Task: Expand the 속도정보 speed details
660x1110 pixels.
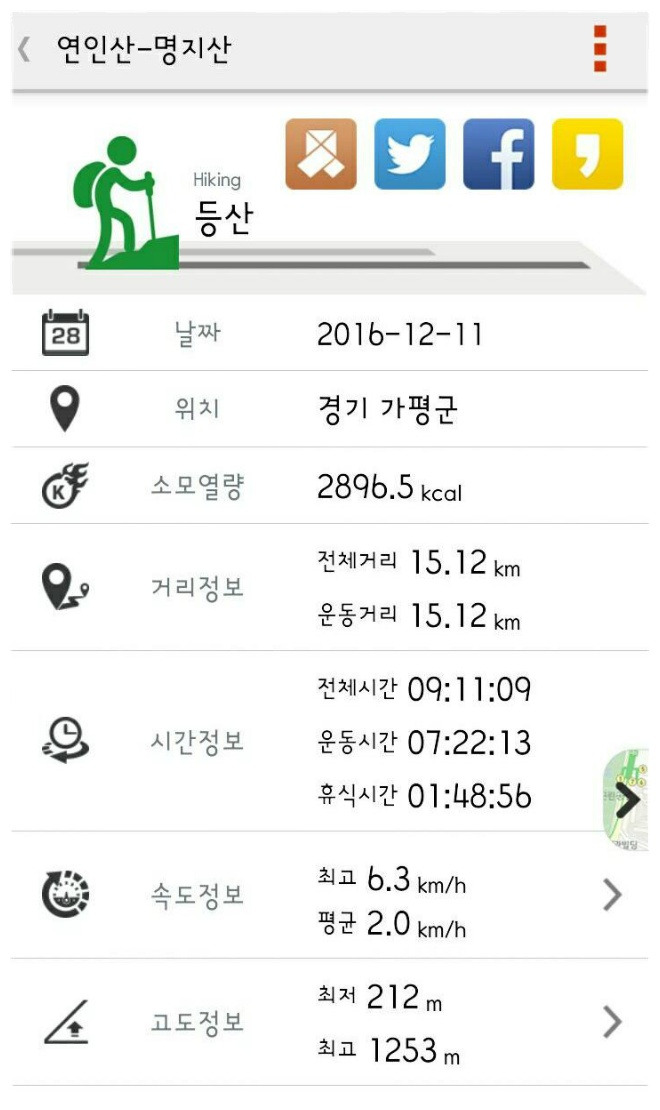Action: (613, 895)
